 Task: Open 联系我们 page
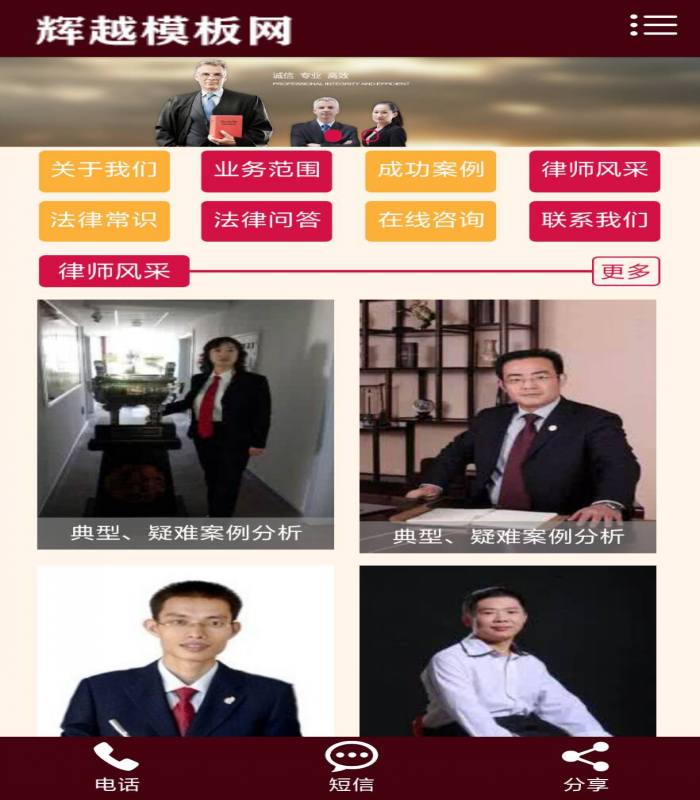(x=594, y=221)
